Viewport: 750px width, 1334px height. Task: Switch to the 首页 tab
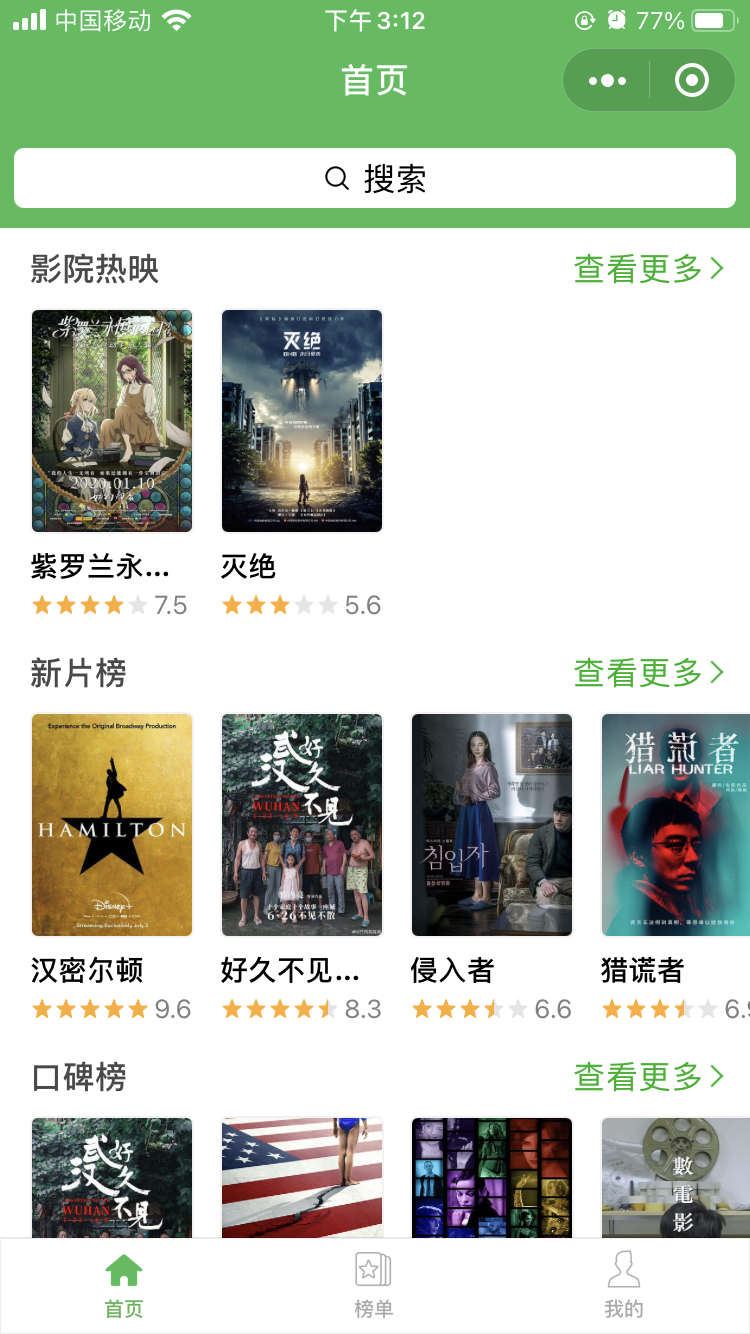[x=124, y=1286]
